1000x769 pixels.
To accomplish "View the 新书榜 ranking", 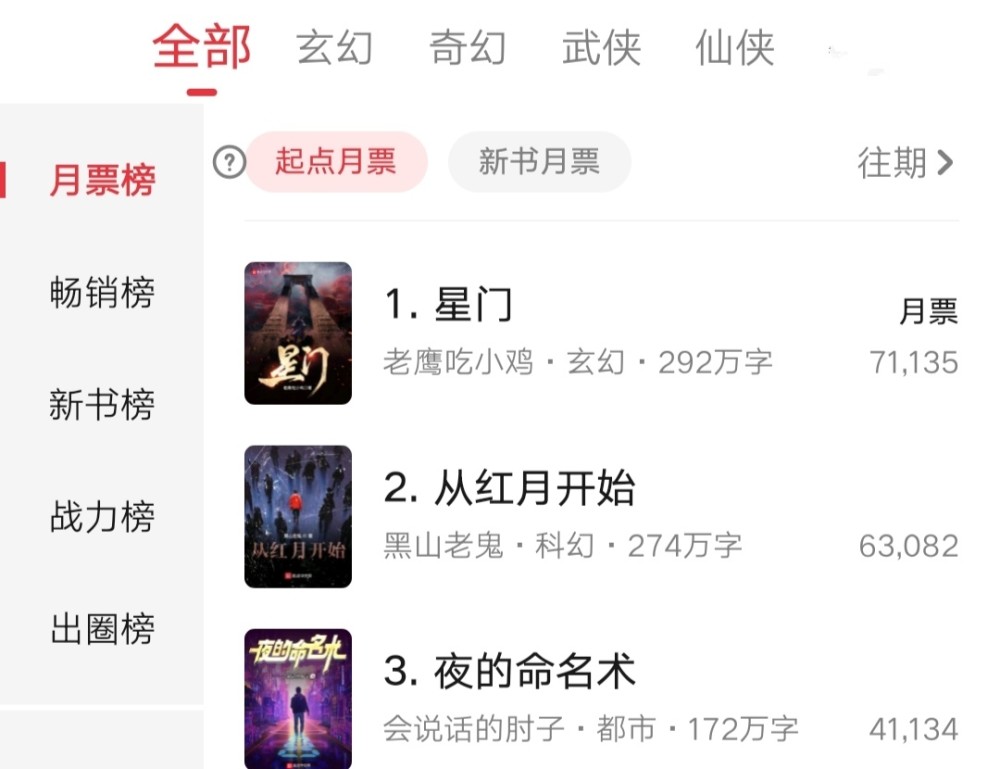I will (102, 405).
